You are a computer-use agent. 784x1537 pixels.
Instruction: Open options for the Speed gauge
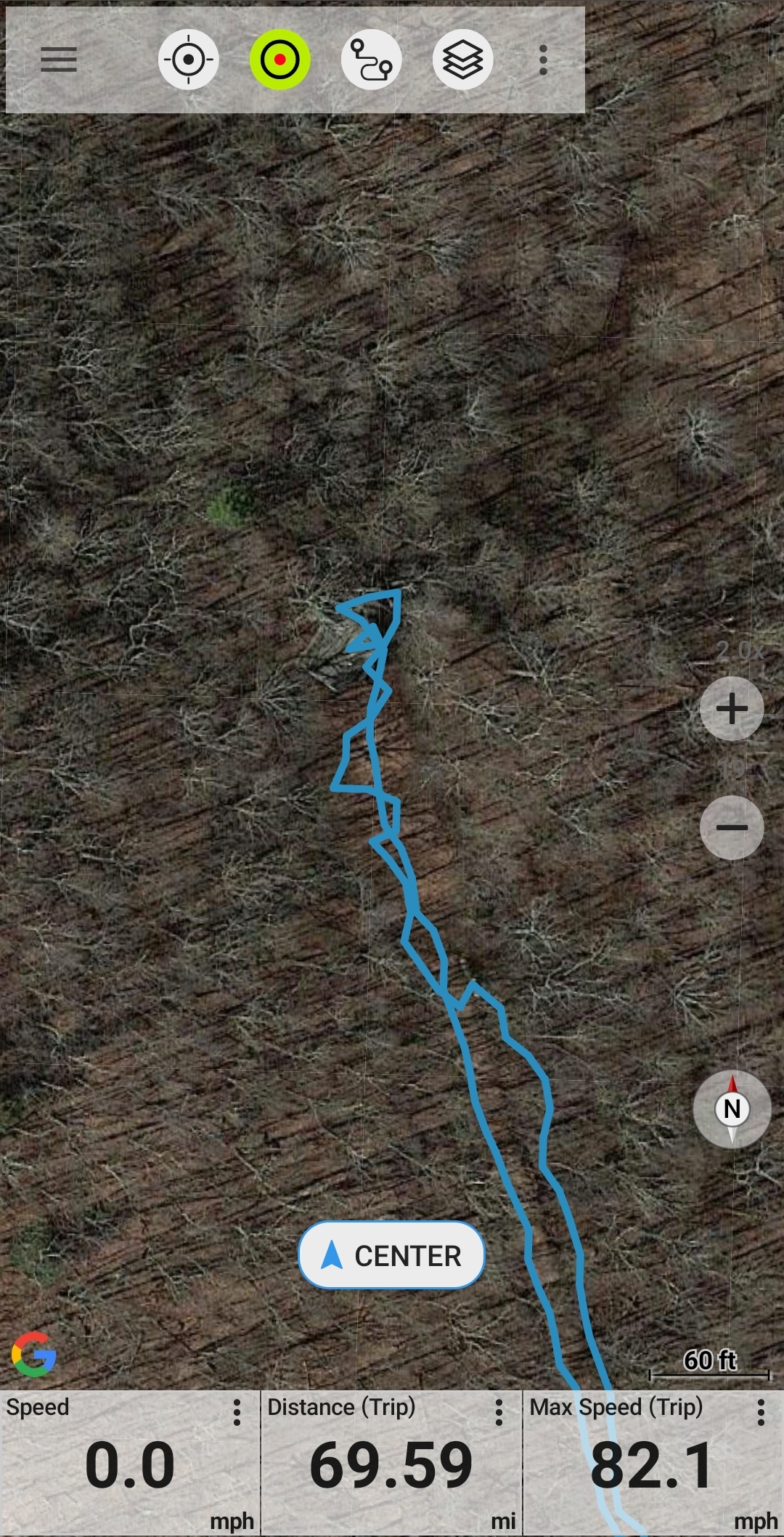click(237, 1413)
